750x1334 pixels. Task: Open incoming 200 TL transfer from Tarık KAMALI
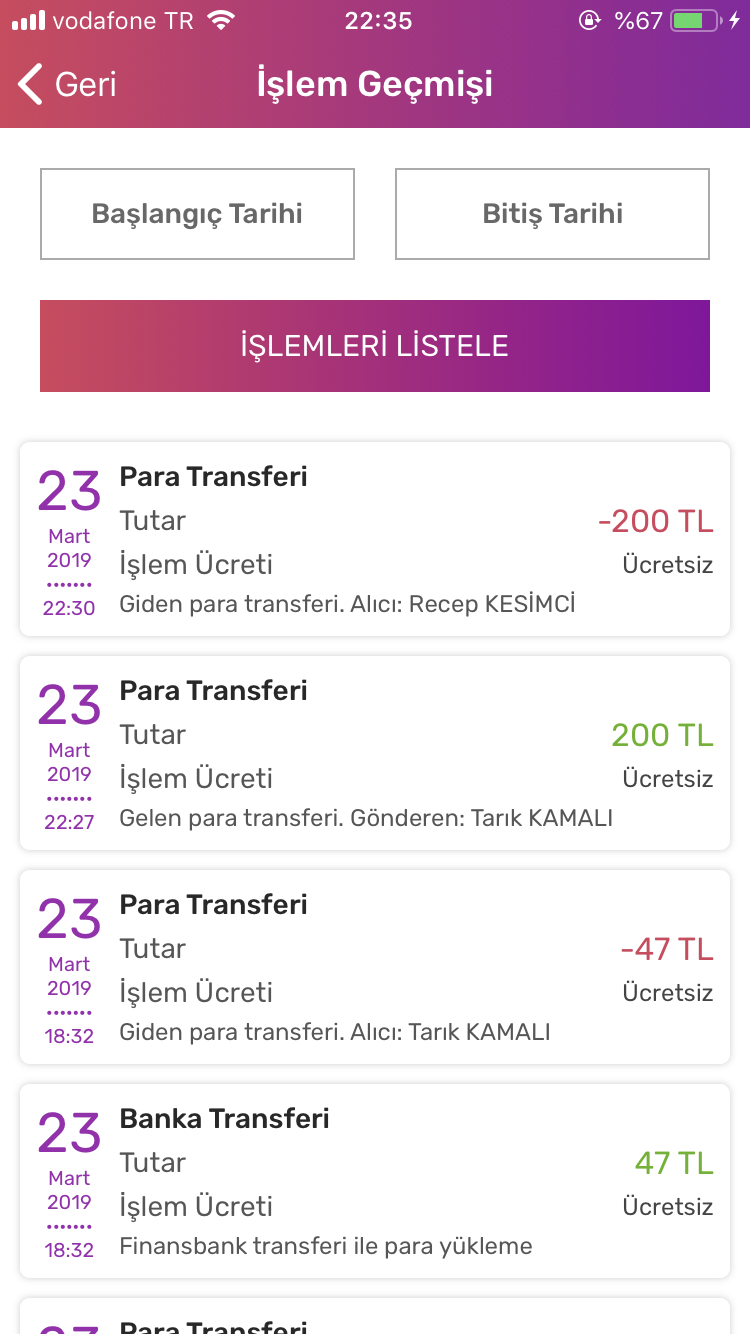click(375, 753)
